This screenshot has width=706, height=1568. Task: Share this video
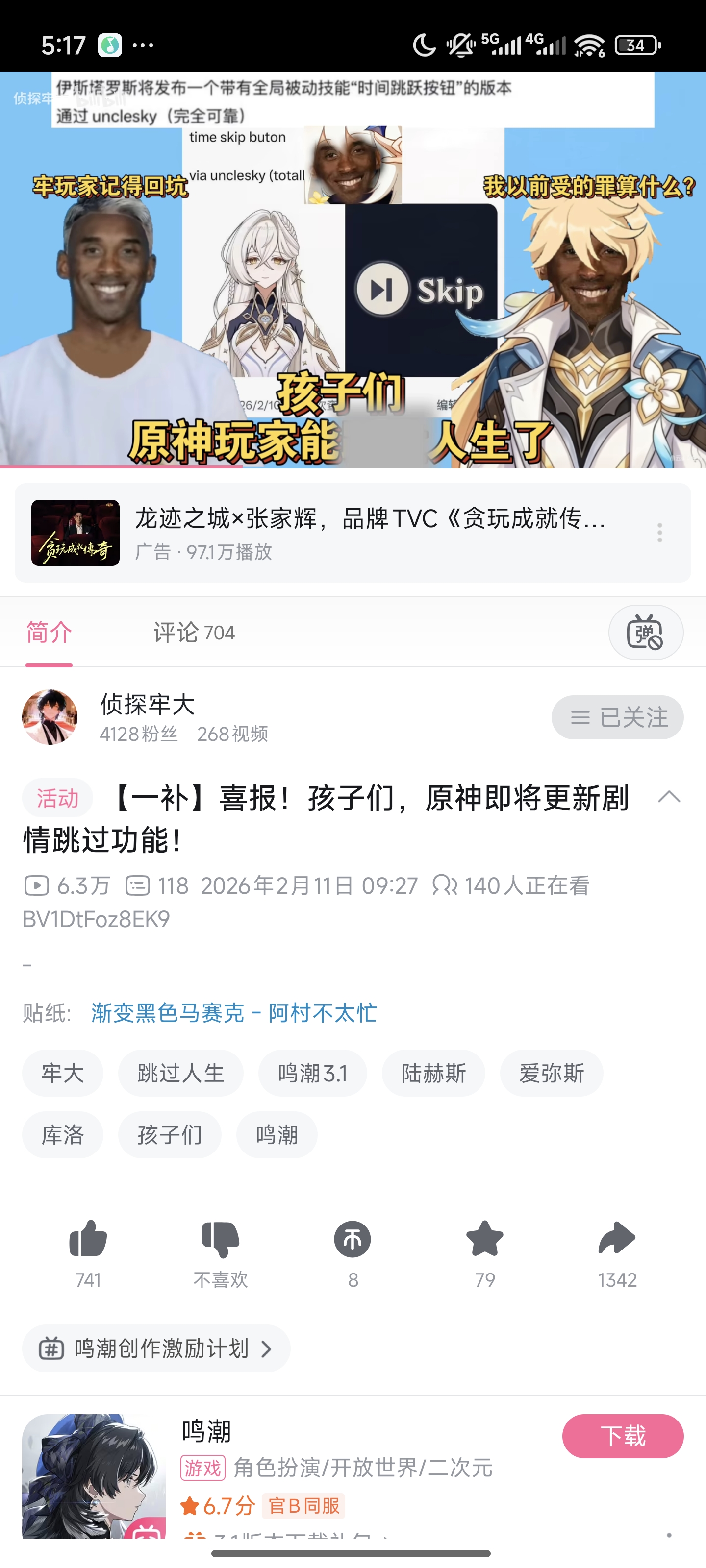click(617, 1239)
